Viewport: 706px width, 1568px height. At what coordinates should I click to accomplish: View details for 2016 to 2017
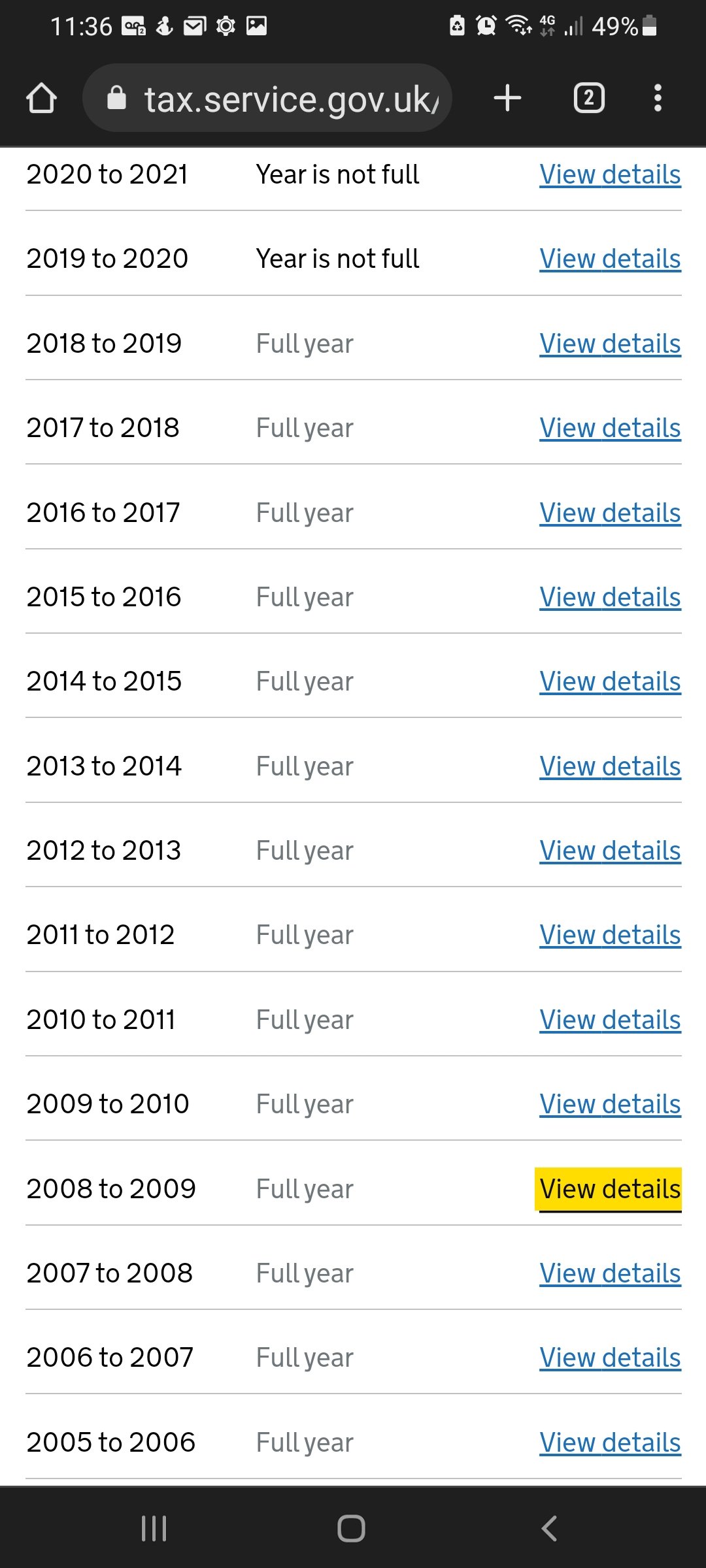coord(610,513)
